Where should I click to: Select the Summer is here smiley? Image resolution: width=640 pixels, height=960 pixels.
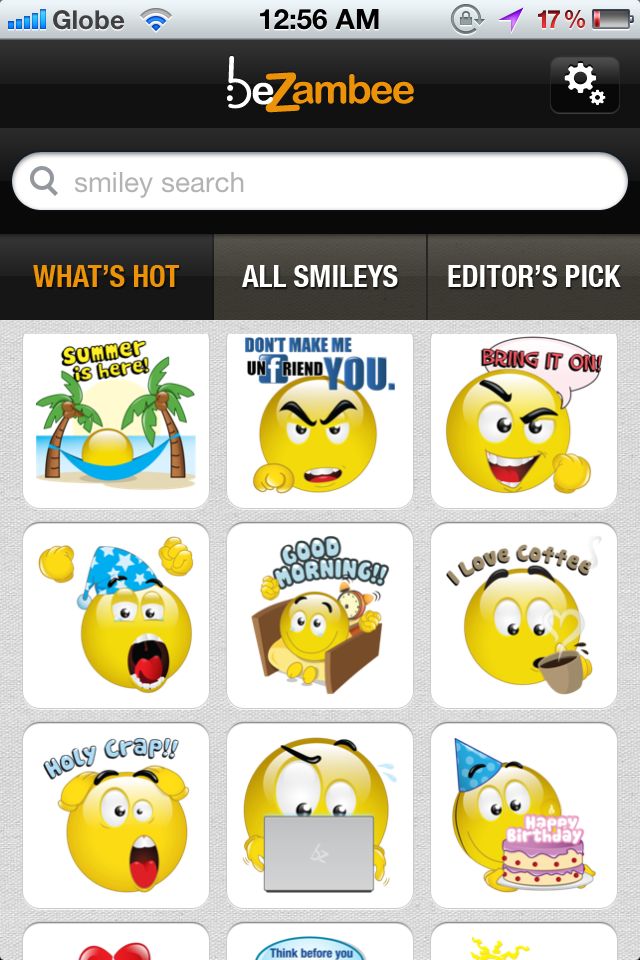116,420
